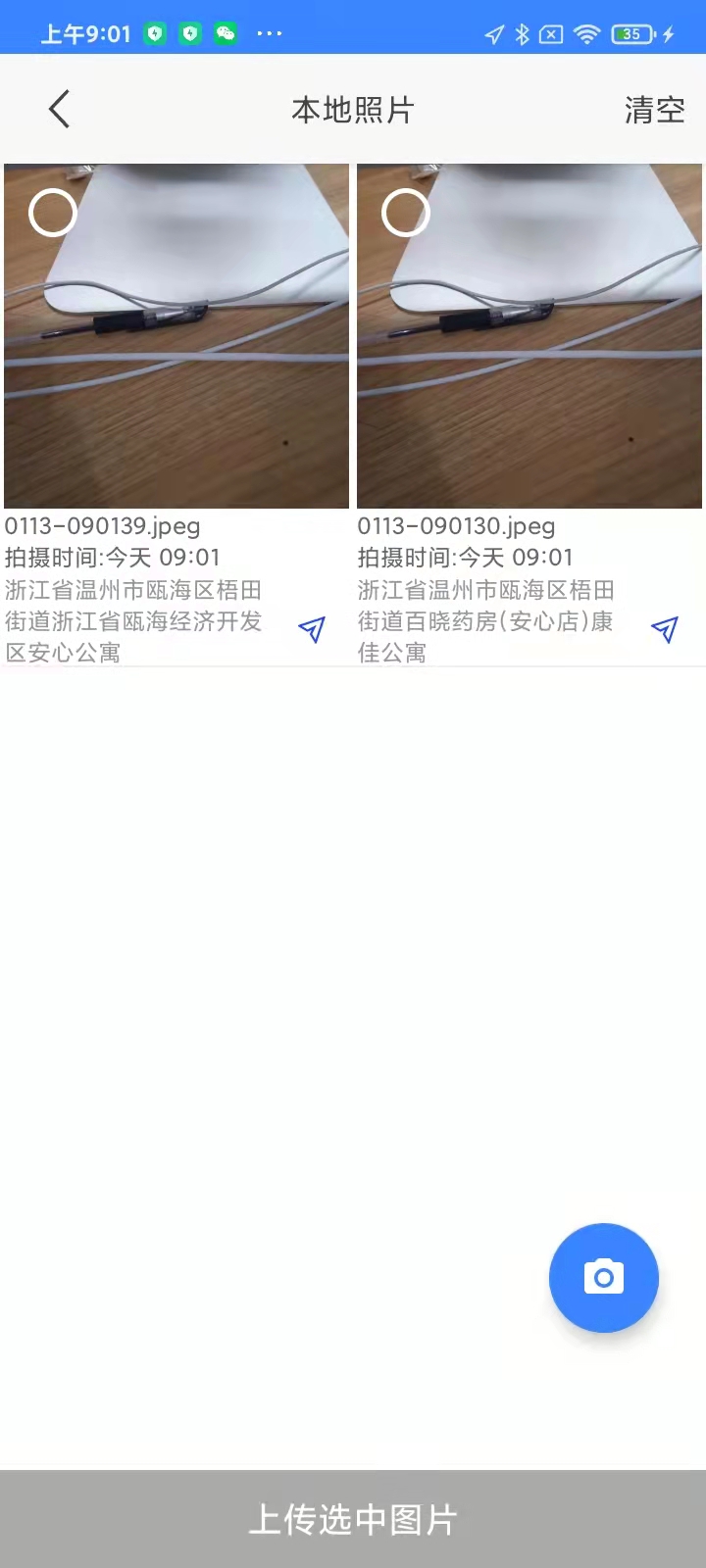This screenshot has height=1568, width=706.
Task: Select the photo 0113-090130.jpeg
Action: (x=406, y=213)
